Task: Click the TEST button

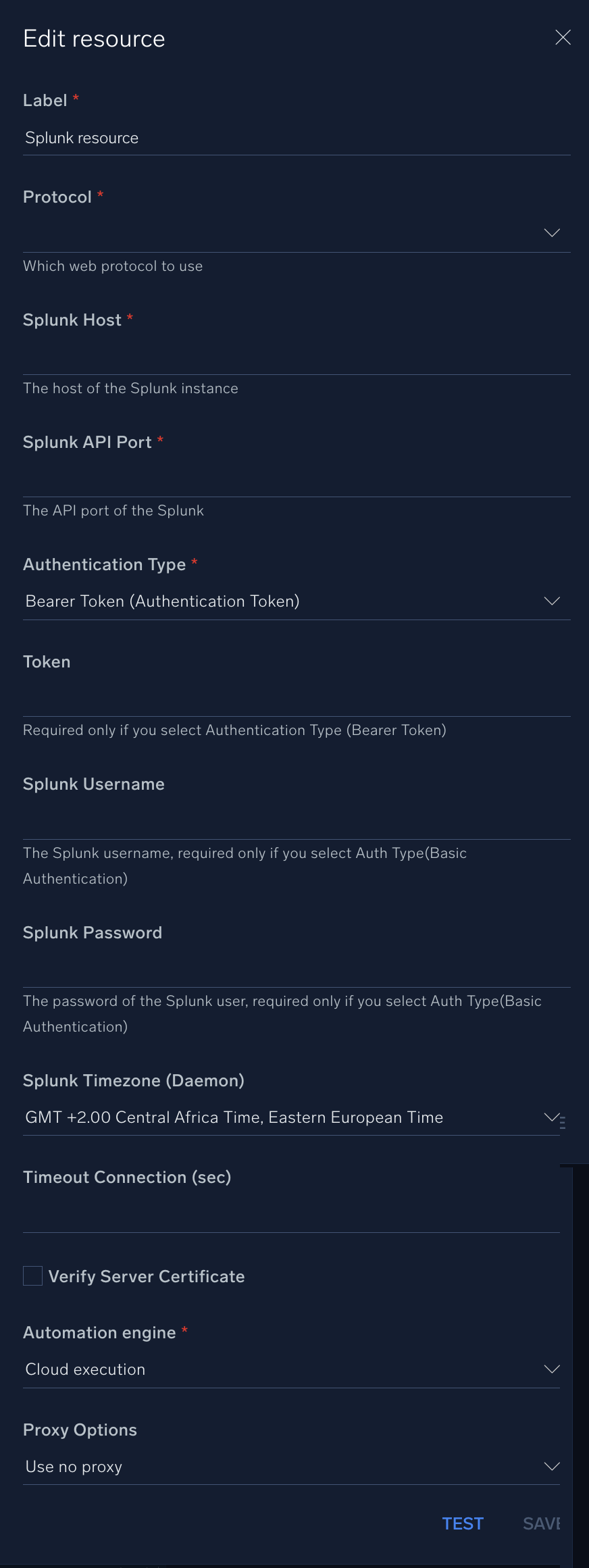Action: [463, 1523]
